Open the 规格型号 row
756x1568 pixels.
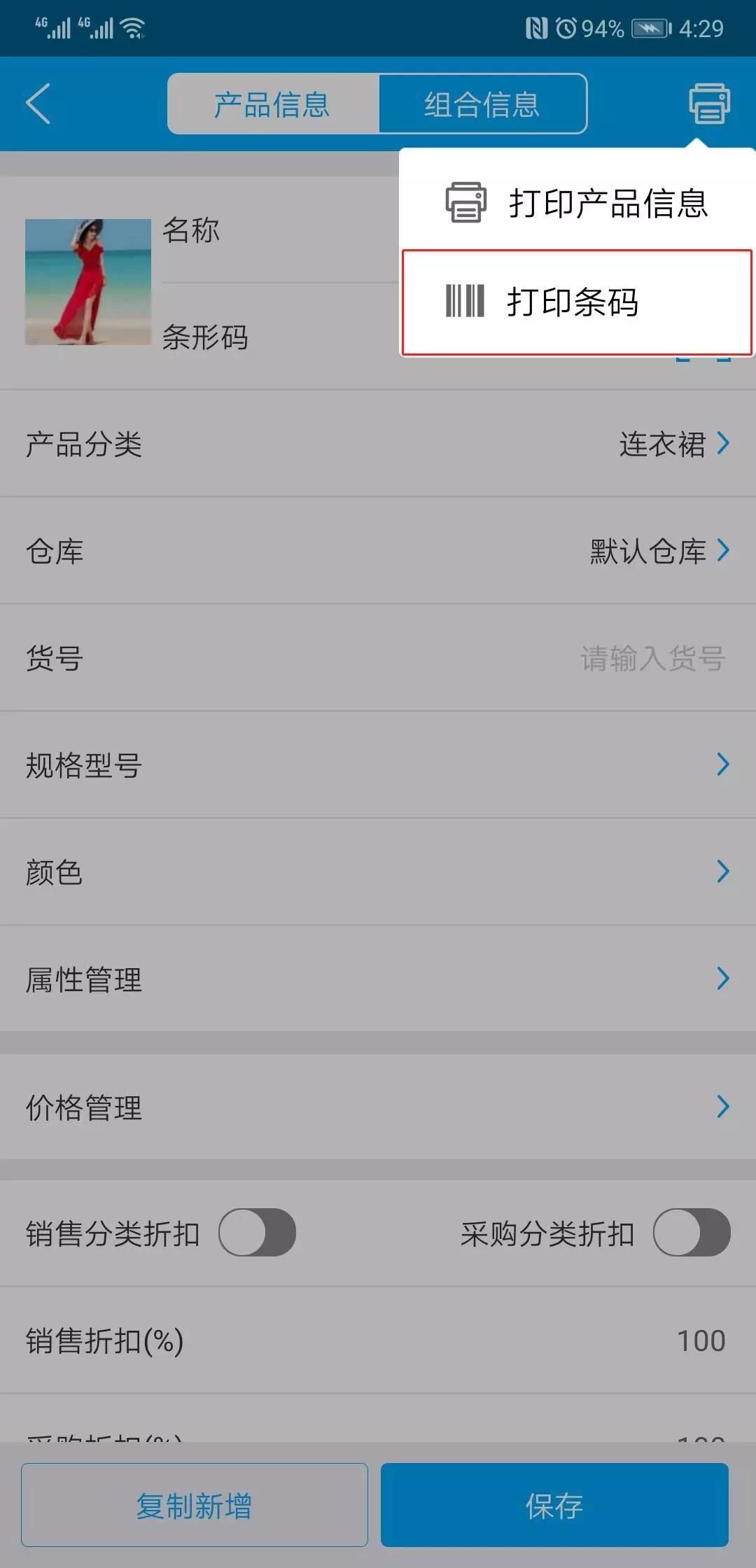tap(378, 764)
